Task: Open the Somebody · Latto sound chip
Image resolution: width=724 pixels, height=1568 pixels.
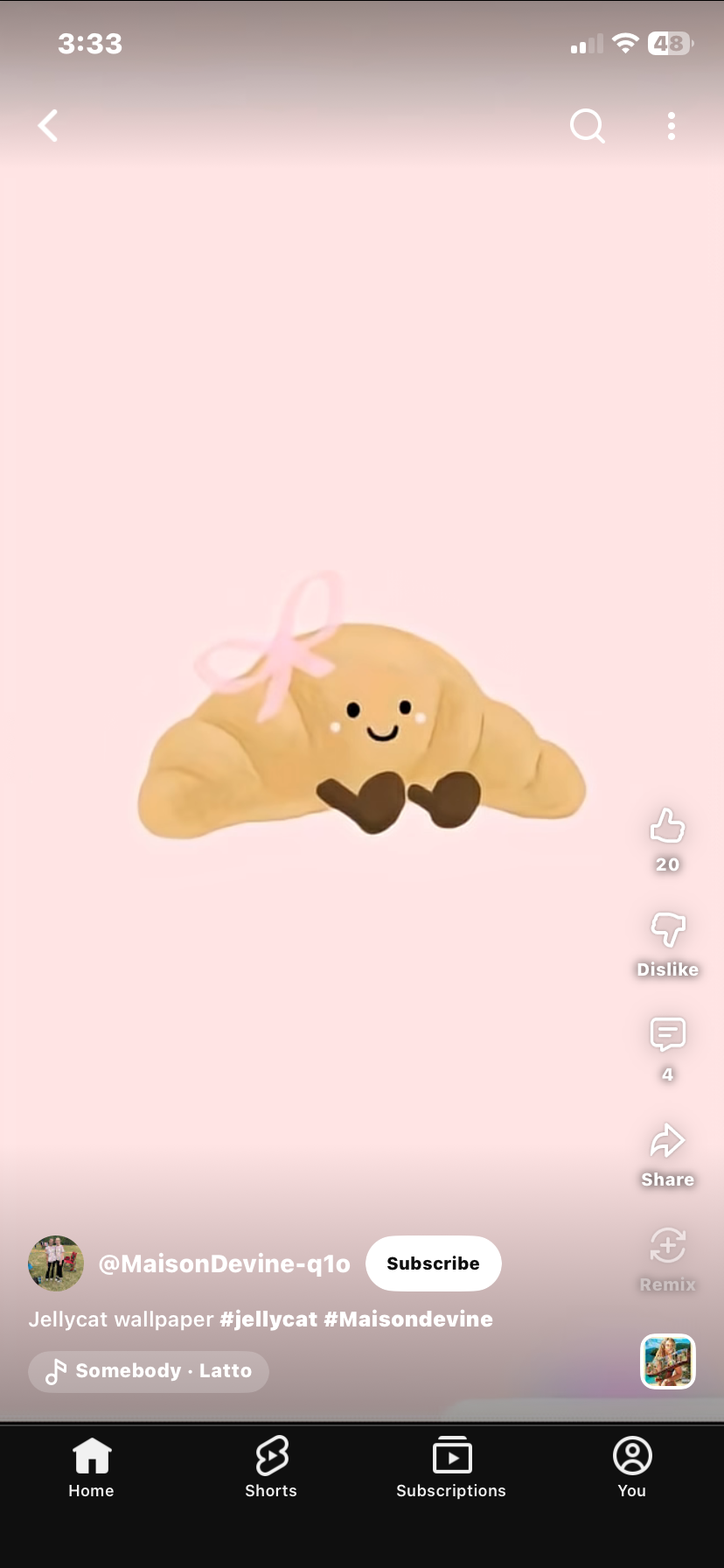Action: [x=149, y=1371]
